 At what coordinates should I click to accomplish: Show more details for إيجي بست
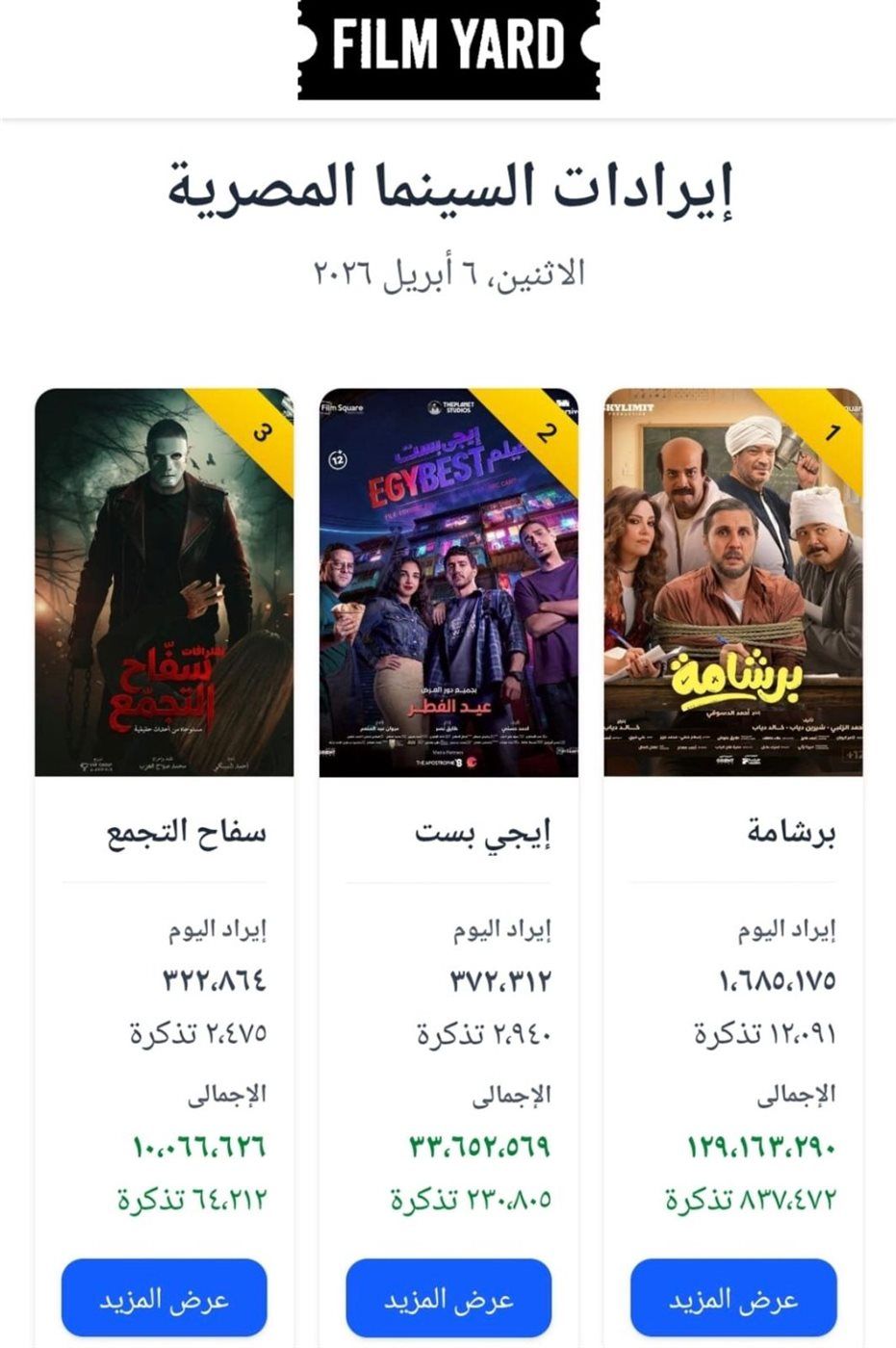pyautogui.click(x=448, y=1298)
